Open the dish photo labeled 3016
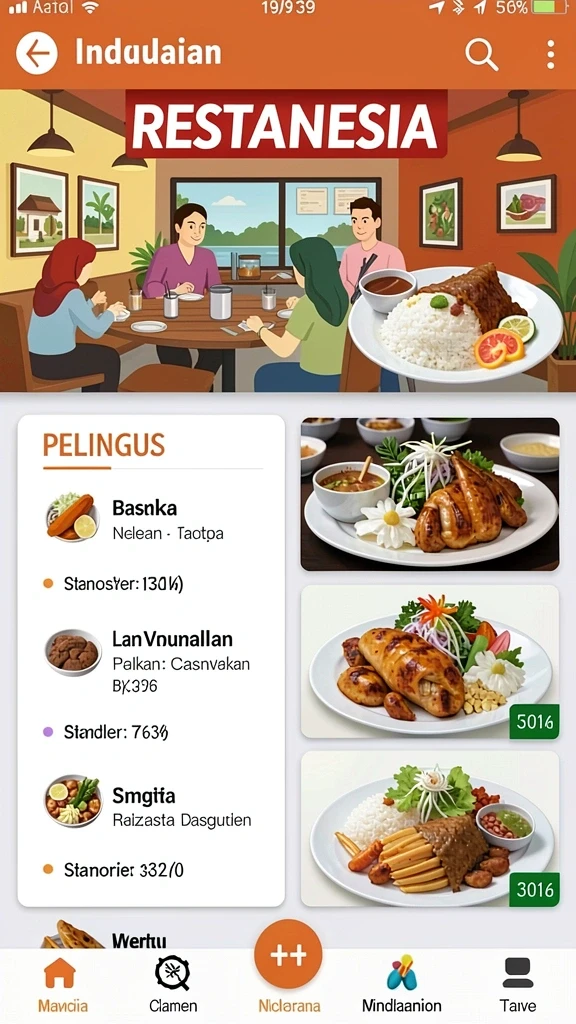Screen dimensions: 576x1024 coord(430,829)
